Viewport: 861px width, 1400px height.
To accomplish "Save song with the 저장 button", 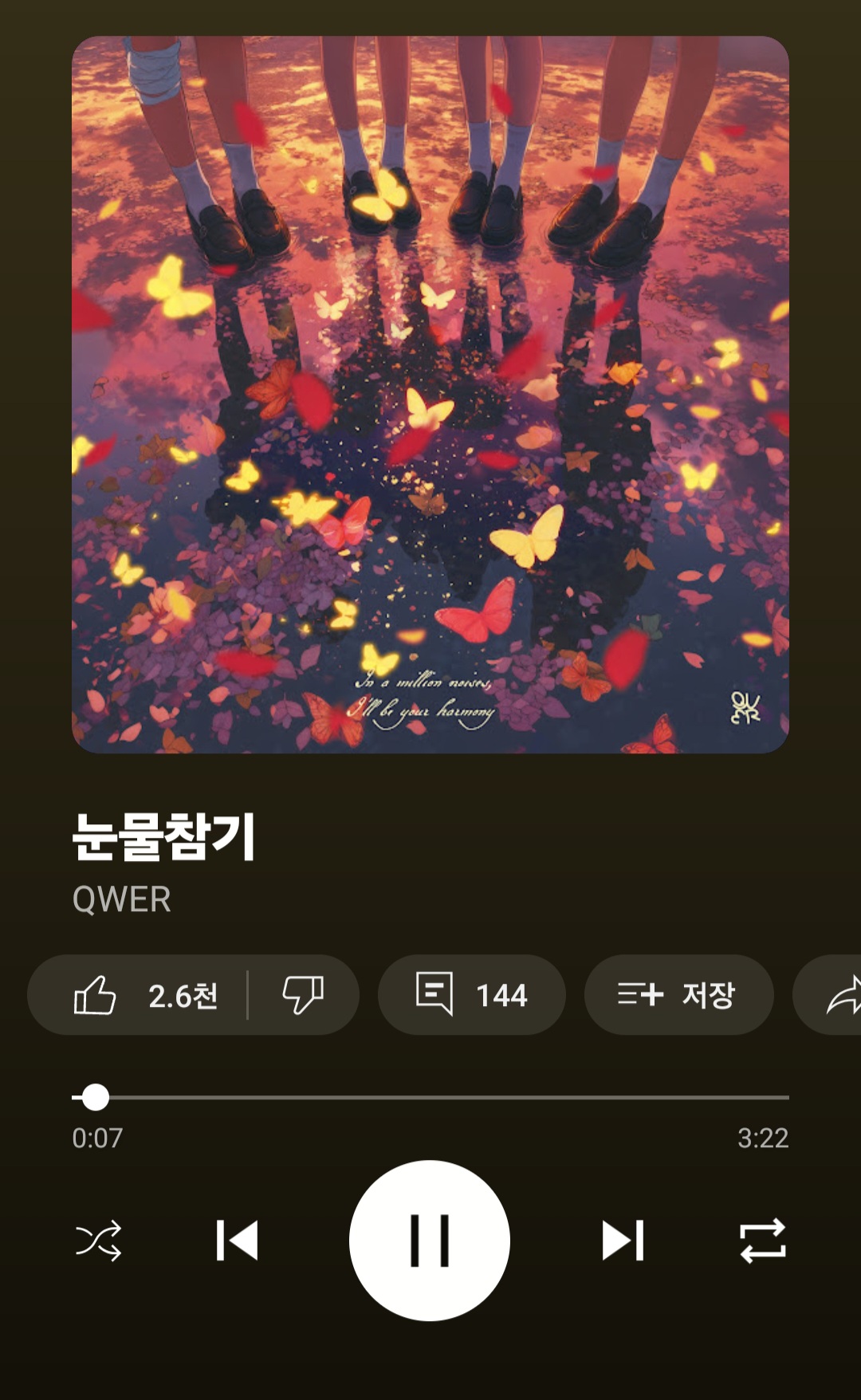I will [x=678, y=995].
